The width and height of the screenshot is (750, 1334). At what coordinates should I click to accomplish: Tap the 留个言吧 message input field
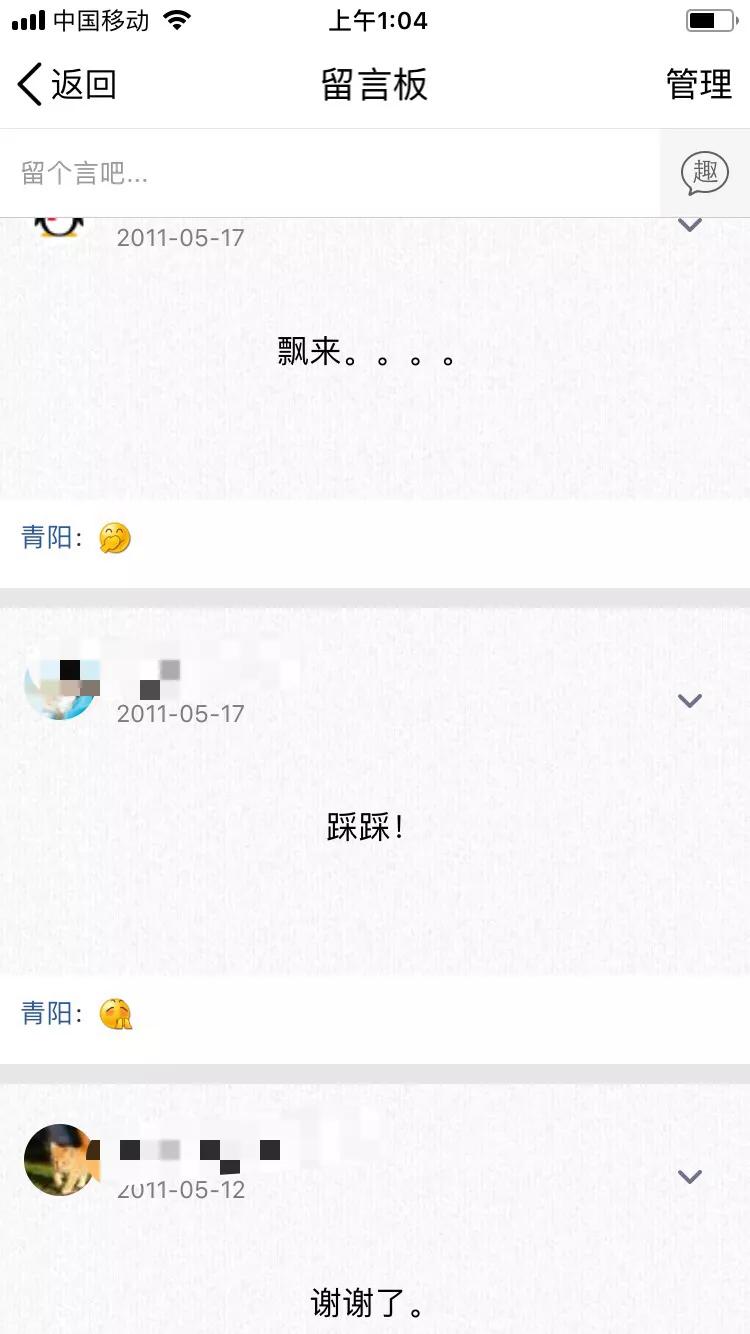coord(300,173)
